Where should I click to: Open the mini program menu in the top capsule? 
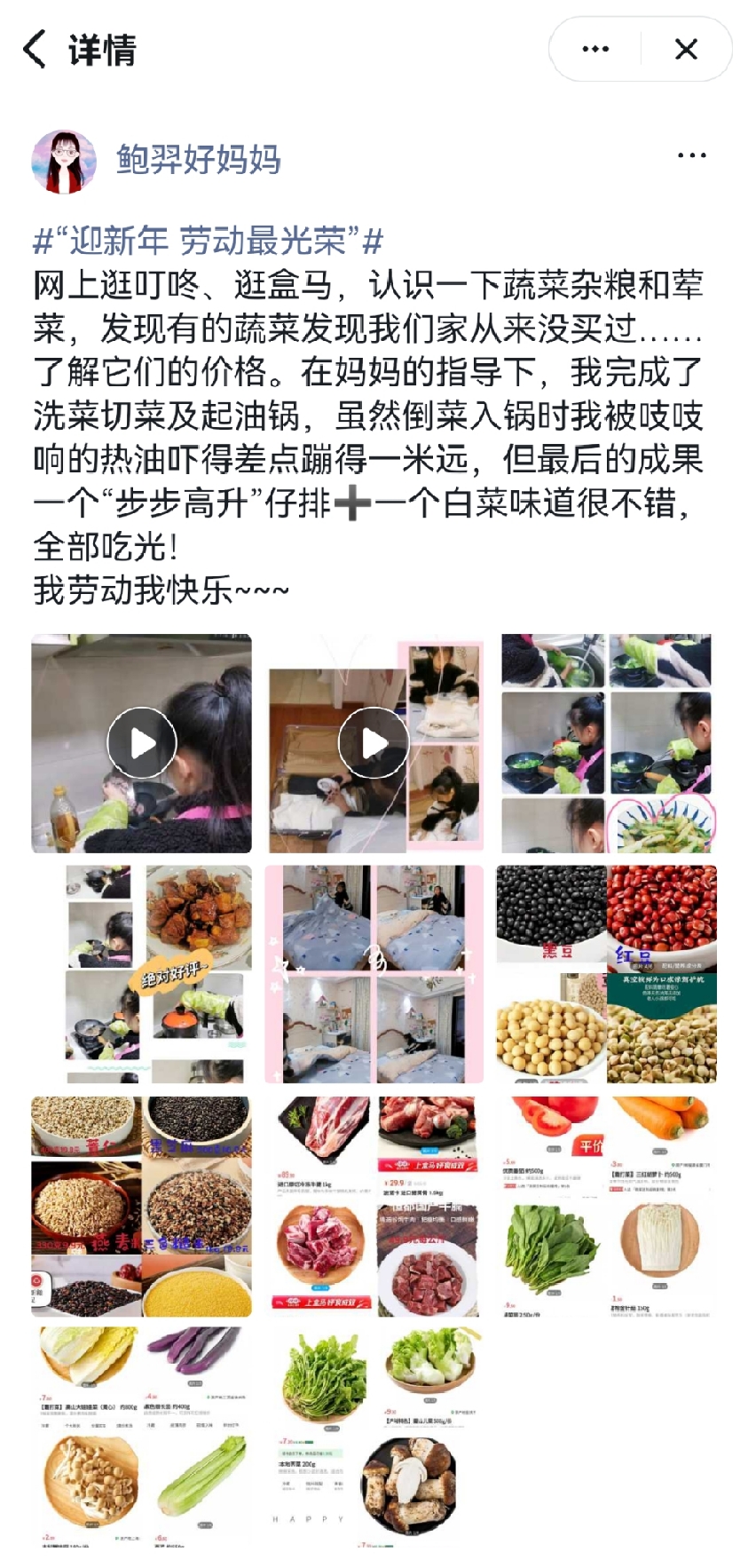[x=595, y=50]
